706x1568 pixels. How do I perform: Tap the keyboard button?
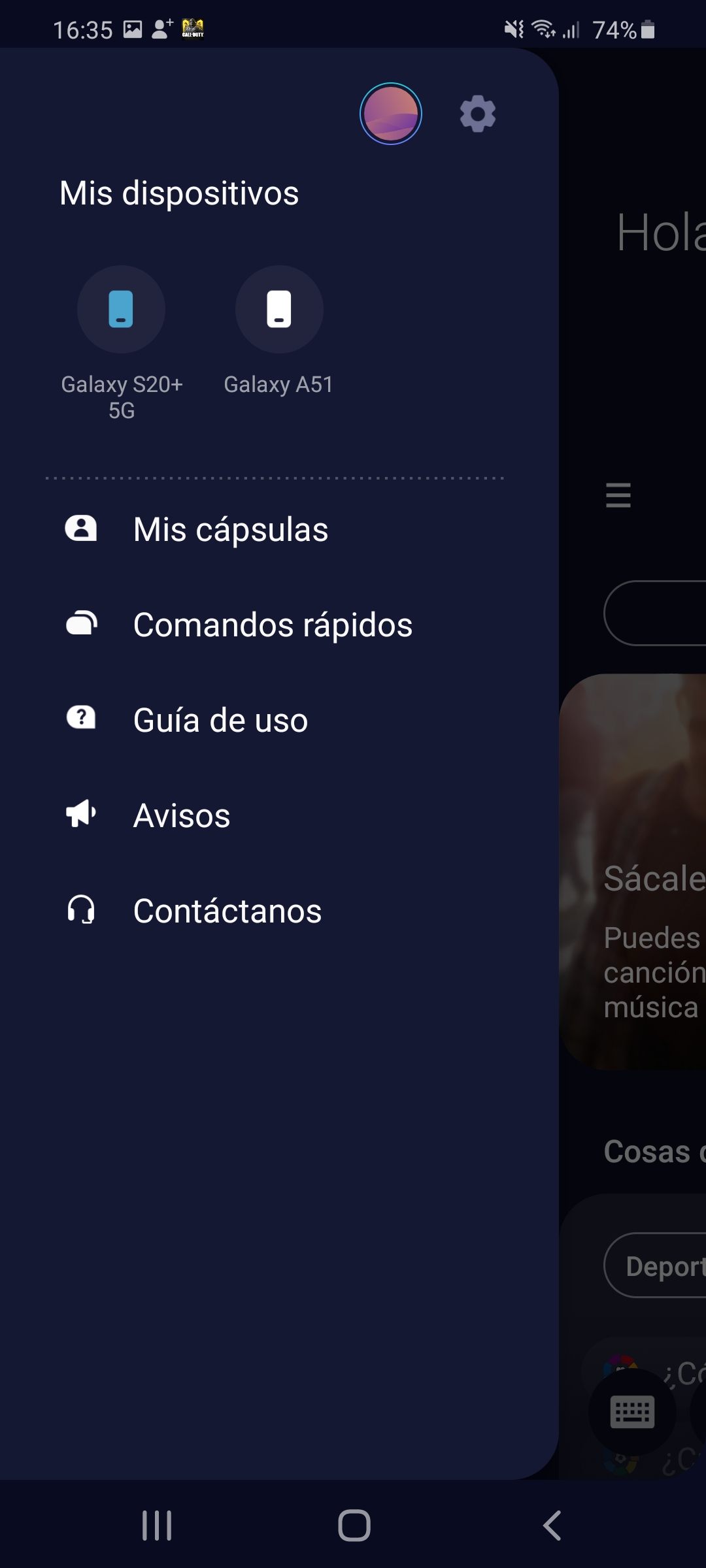click(632, 1412)
